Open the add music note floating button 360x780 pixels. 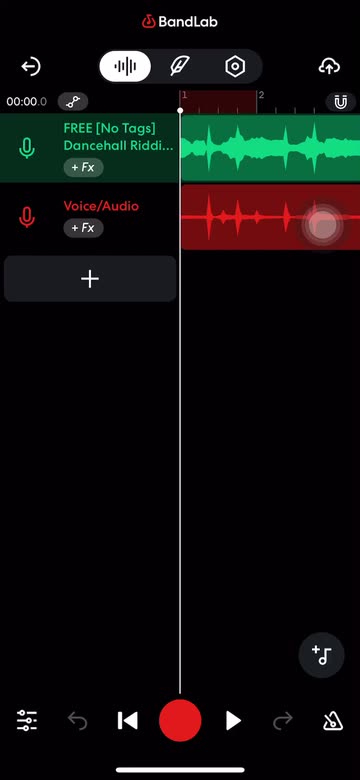[x=322, y=656]
